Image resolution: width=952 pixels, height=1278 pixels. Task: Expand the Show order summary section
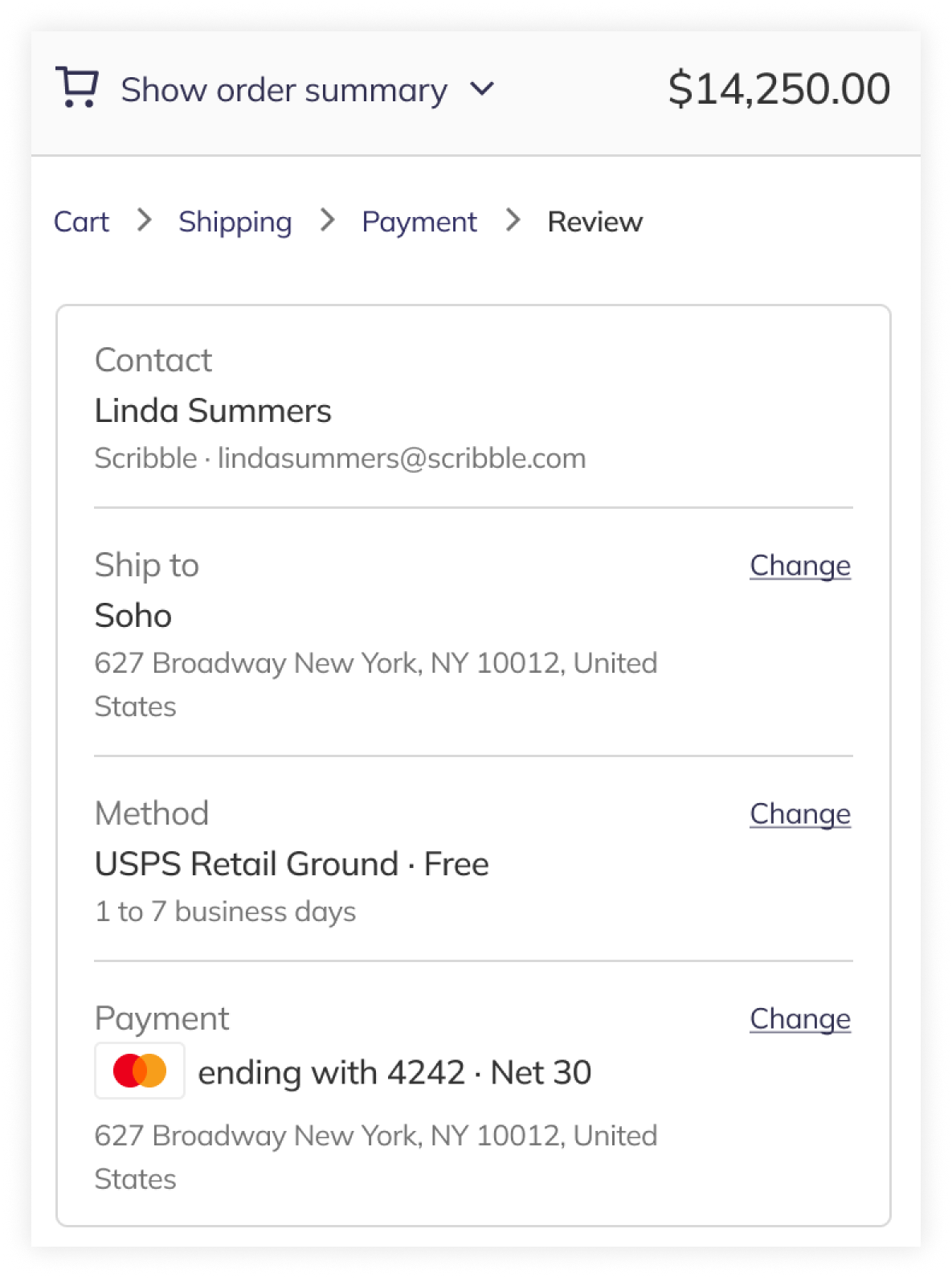(x=283, y=90)
